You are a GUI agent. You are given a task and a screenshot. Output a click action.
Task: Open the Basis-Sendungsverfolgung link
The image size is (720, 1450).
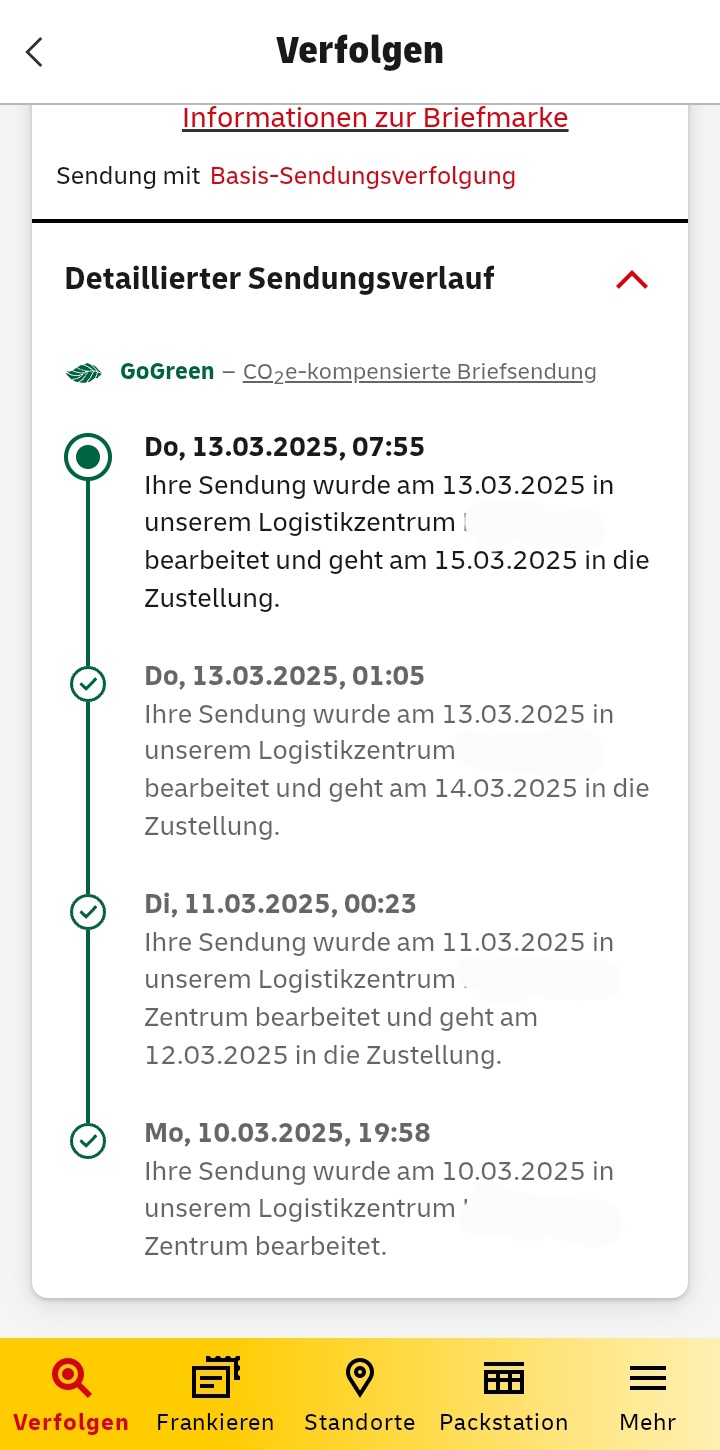(363, 177)
